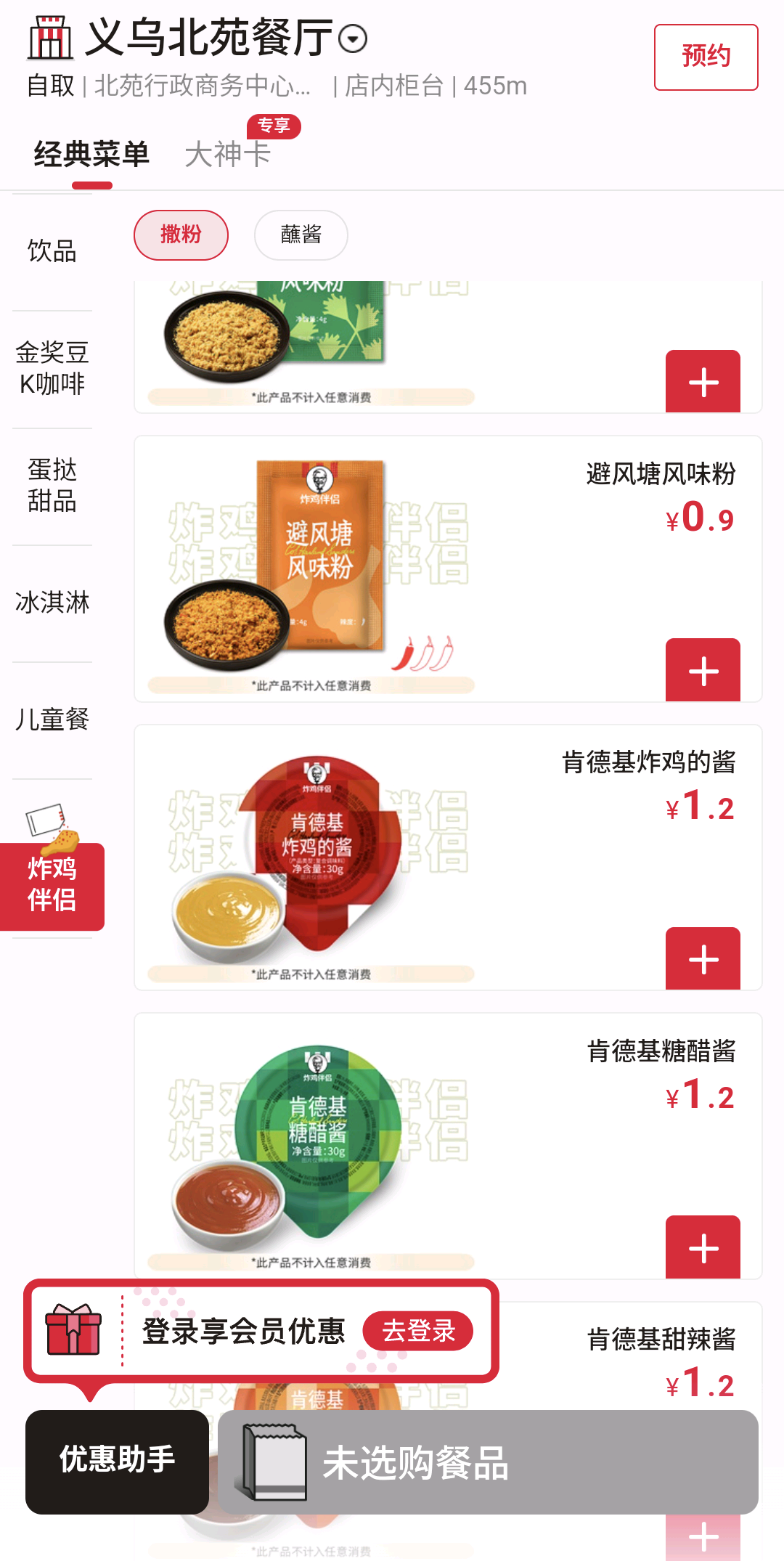Tap 去登录 to log in
Screen dimensions: 784x1561
[x=418, y=1331]
